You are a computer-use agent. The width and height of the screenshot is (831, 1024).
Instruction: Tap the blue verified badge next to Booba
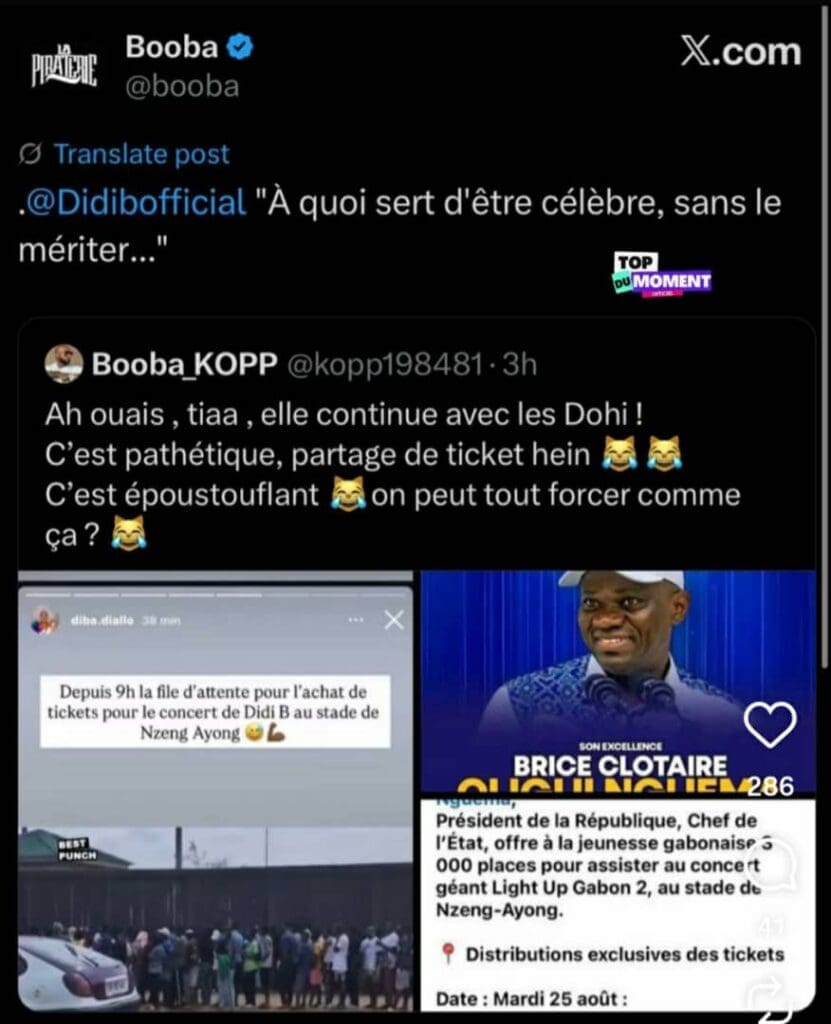(x=238, y=47)
